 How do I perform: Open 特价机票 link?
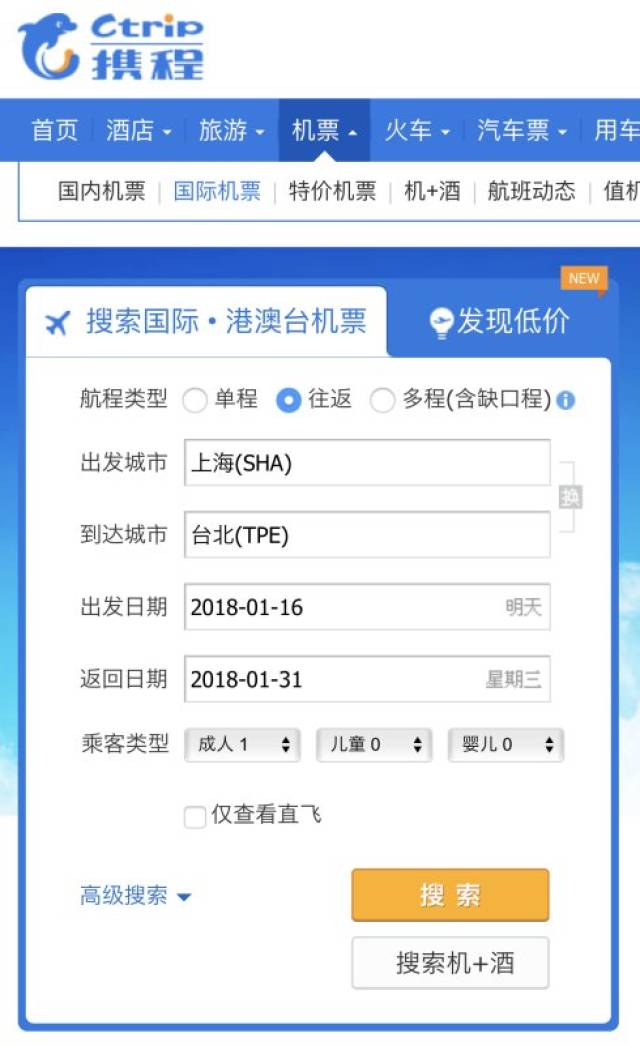click(x=332, y=191)
